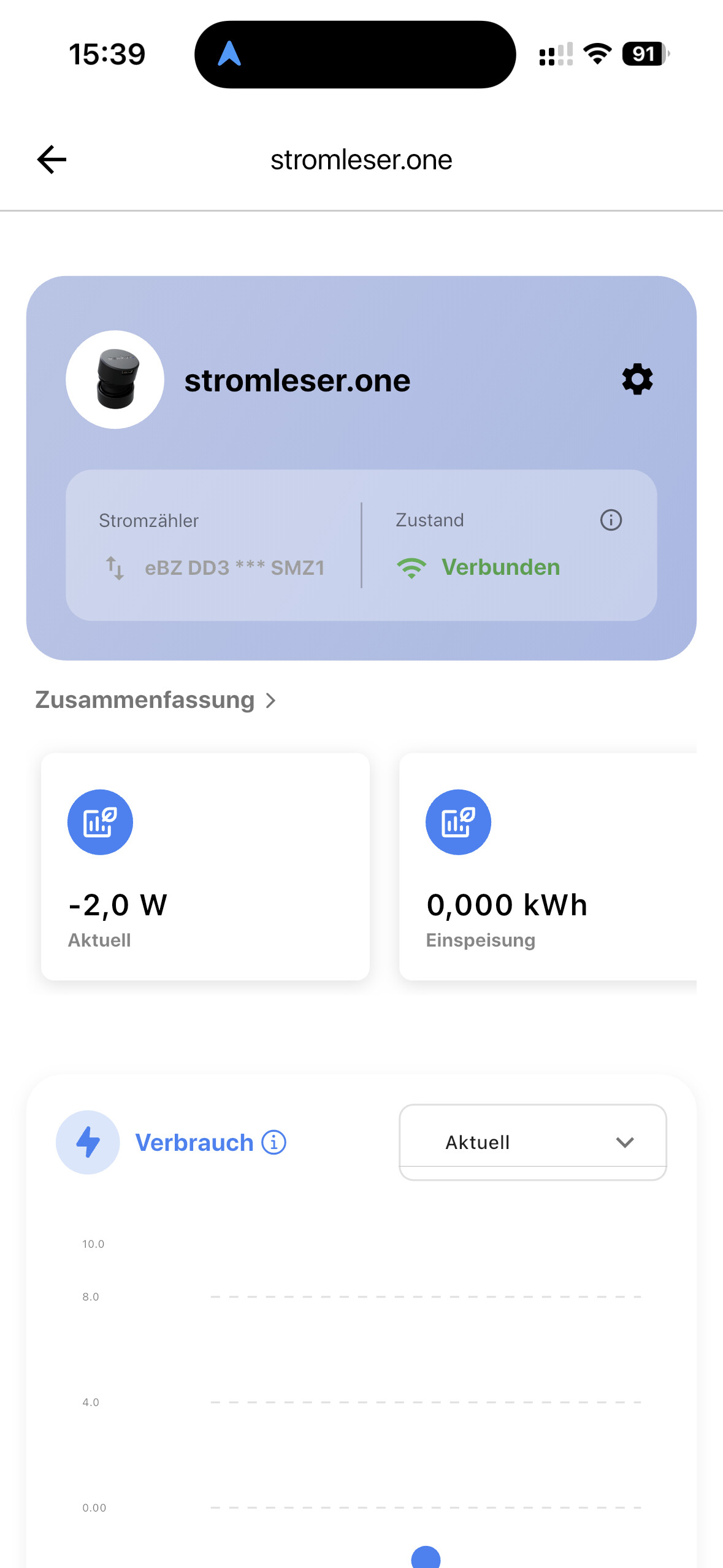723x1568 pixels.
Task: Show info about Verbrauch
Action: [274, 1142]
